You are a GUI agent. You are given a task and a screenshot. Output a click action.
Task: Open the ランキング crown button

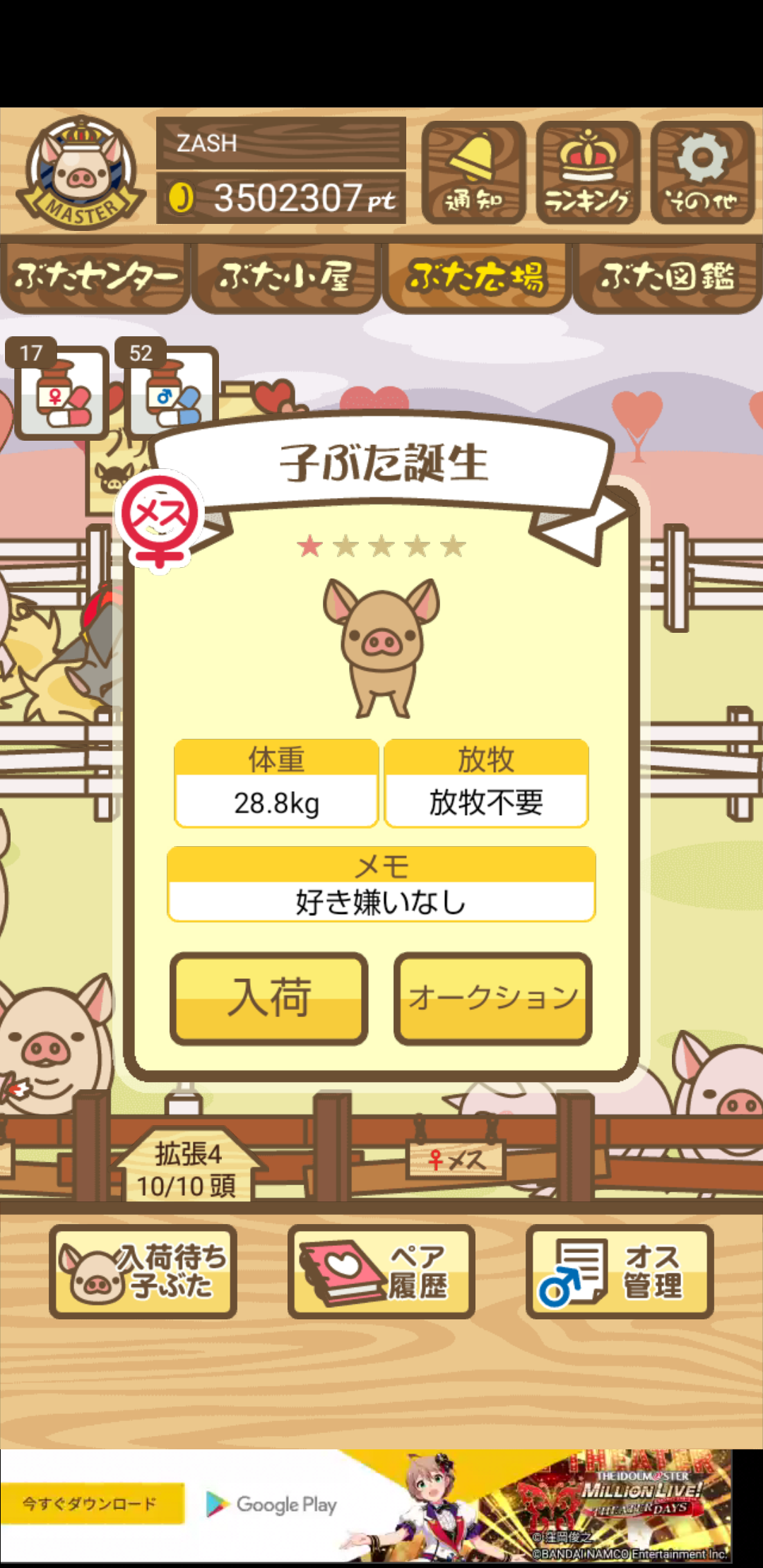pyautogui.click(x=588, y=172)
